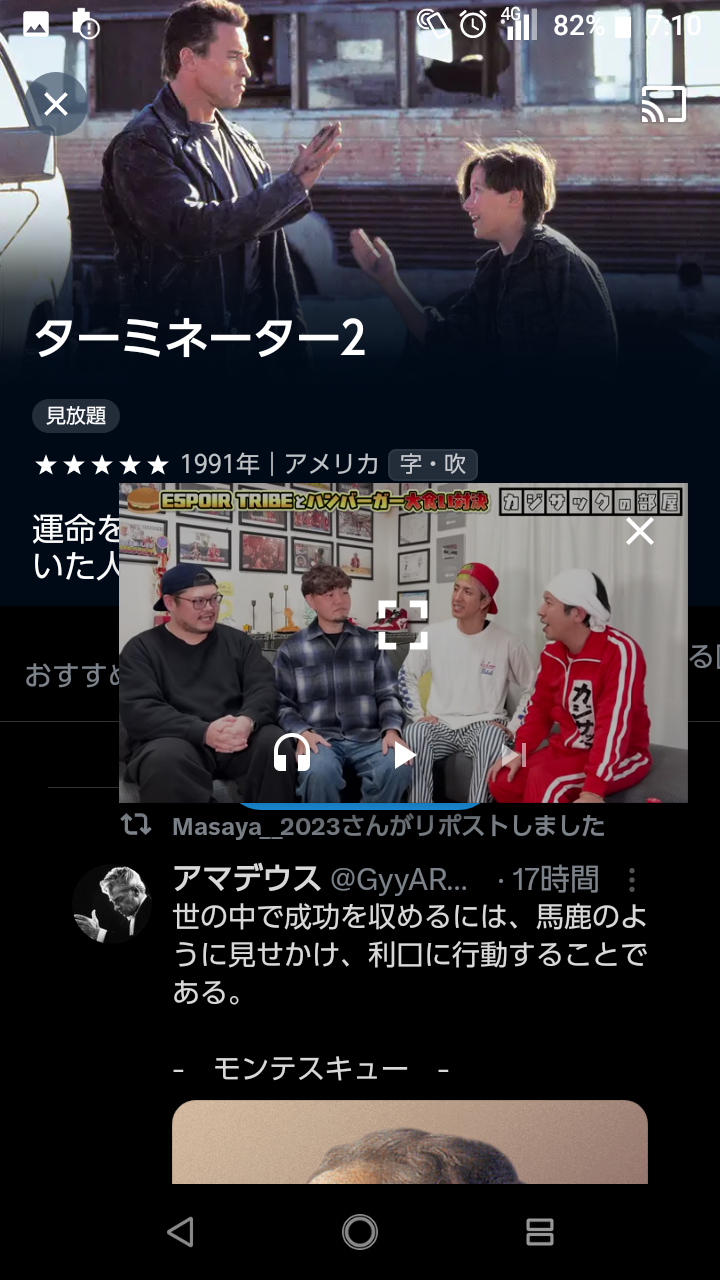Switch floating video to audio-only headphones mode

[x=292, y=753]
